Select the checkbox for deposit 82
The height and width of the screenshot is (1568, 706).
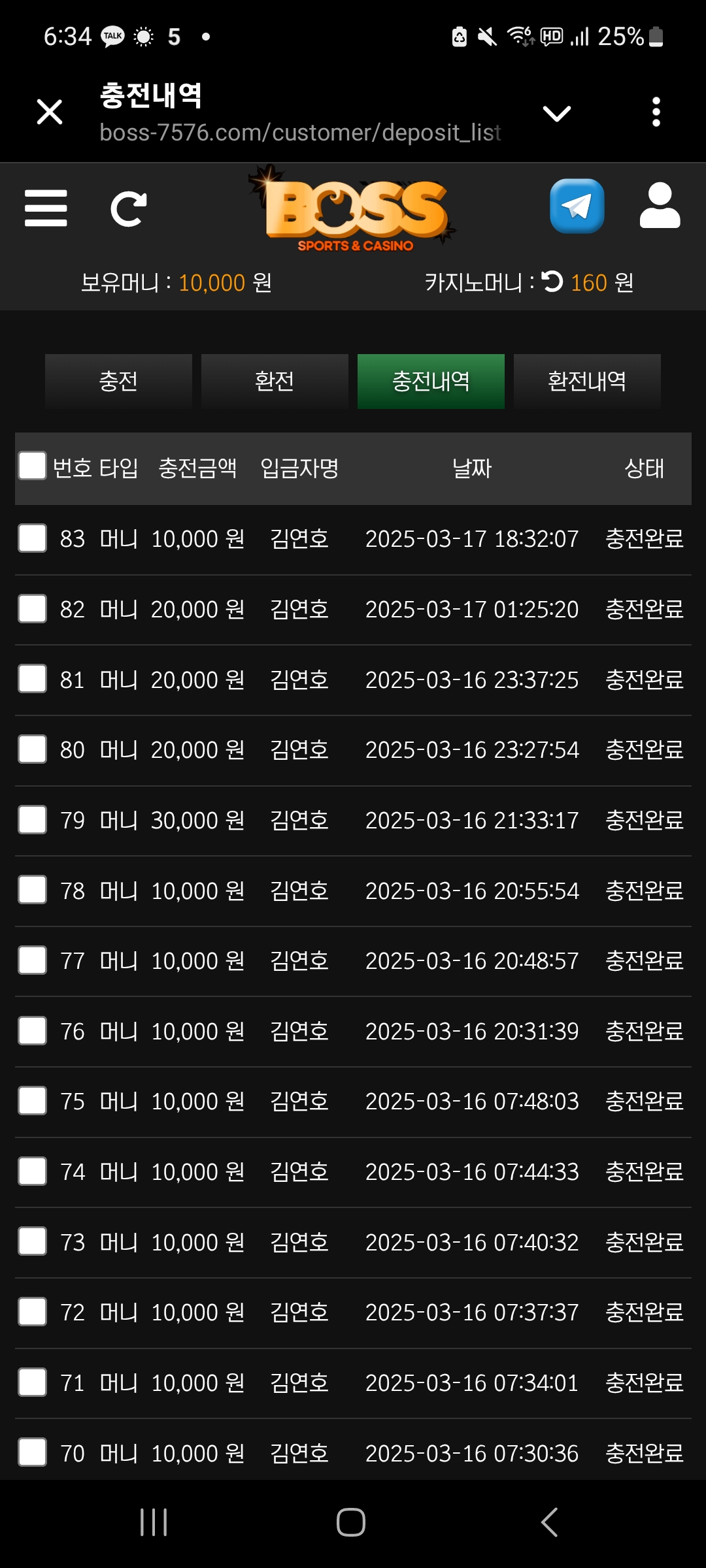32,609
